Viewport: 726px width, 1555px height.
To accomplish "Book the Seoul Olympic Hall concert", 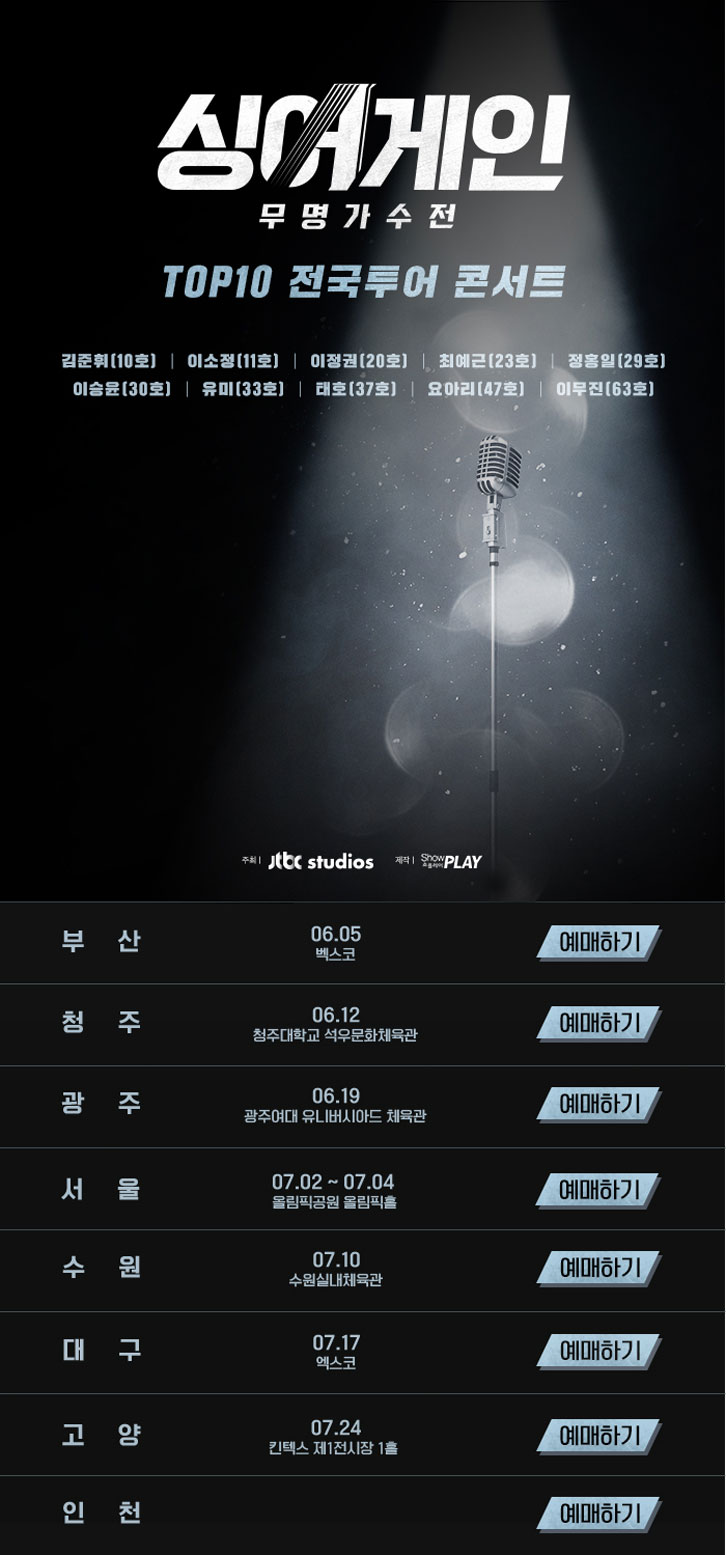I will [x=599, y=1188].
